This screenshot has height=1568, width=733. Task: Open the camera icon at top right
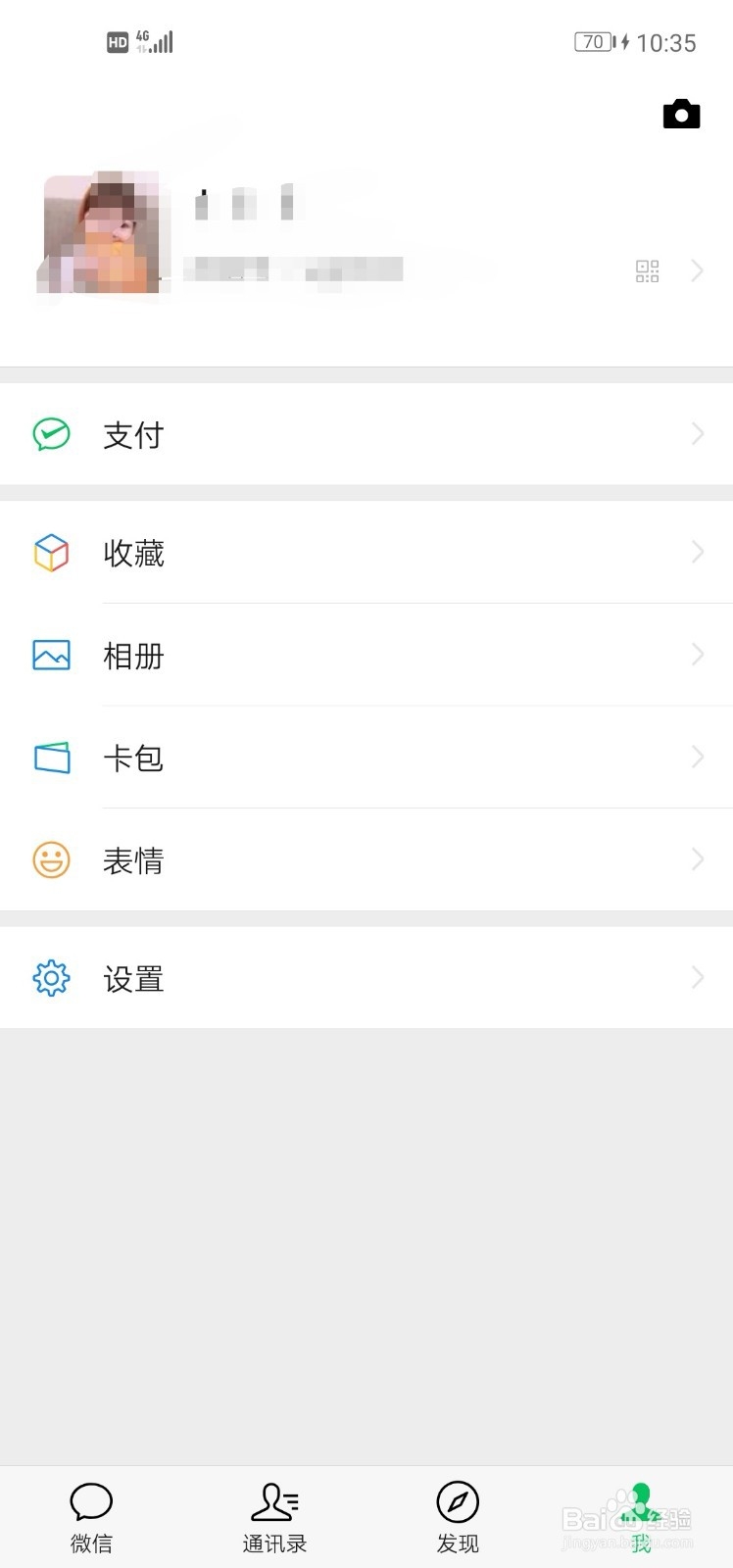682,113
